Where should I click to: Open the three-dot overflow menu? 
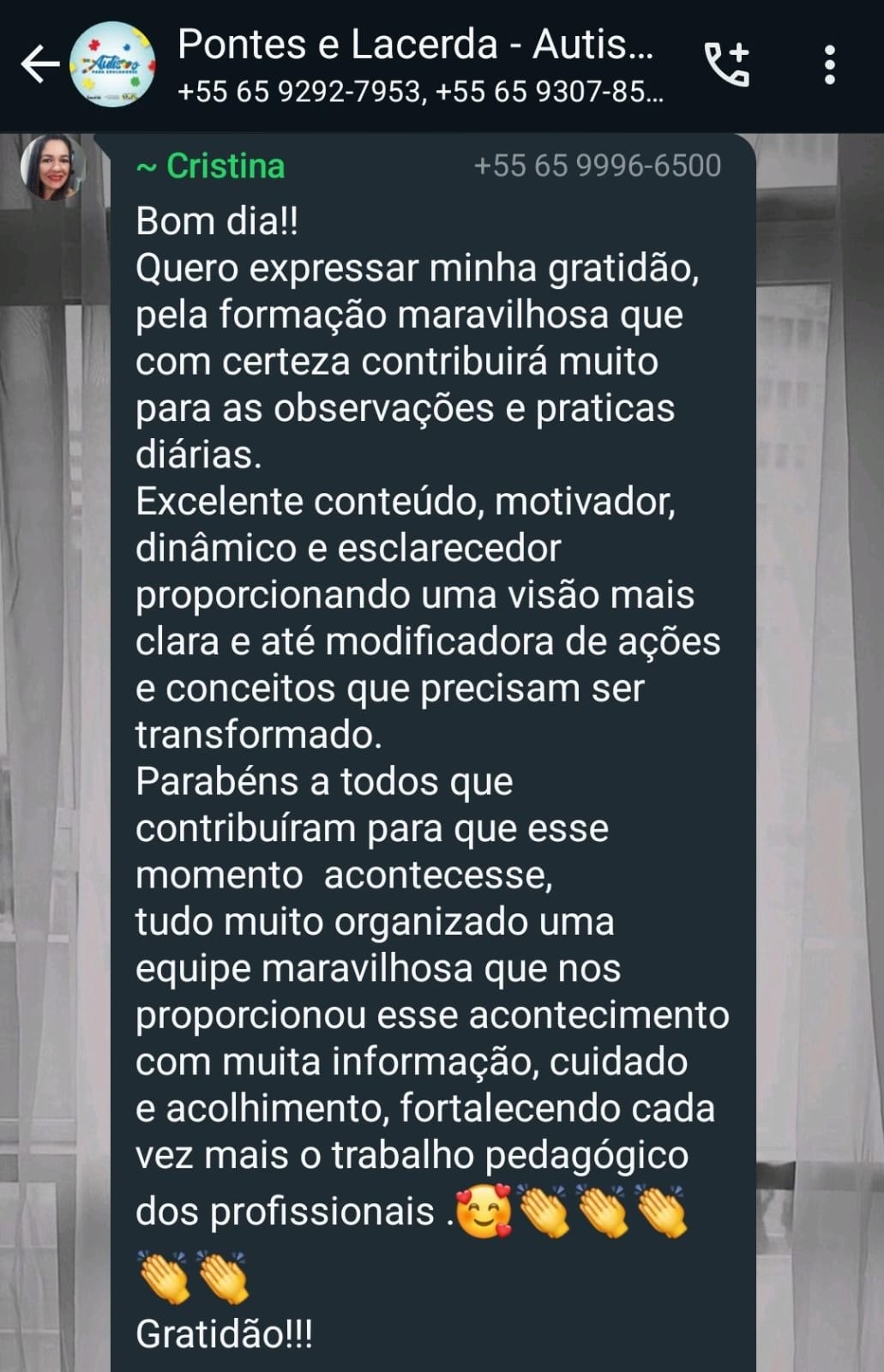tap(829, 64)
